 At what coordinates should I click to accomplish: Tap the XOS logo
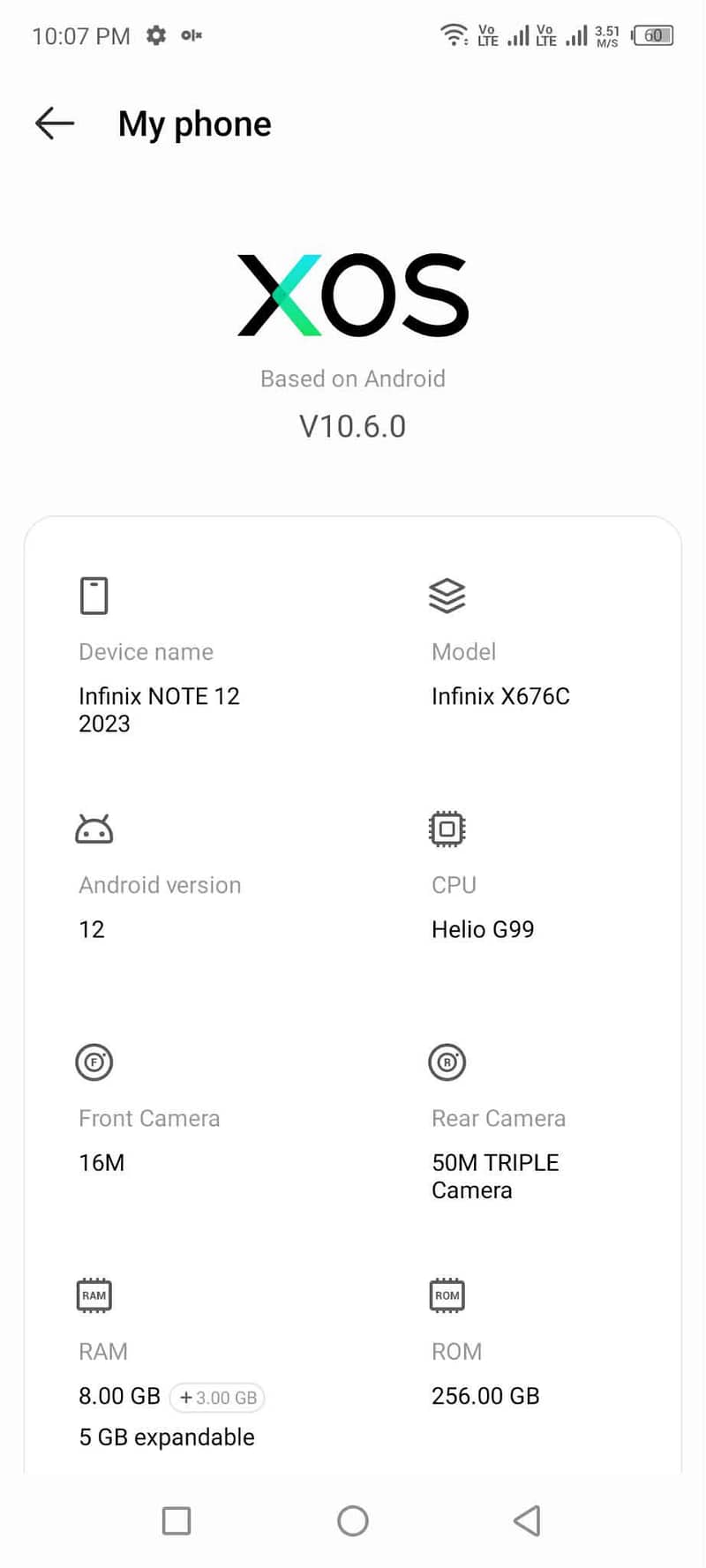pos(352,296)
